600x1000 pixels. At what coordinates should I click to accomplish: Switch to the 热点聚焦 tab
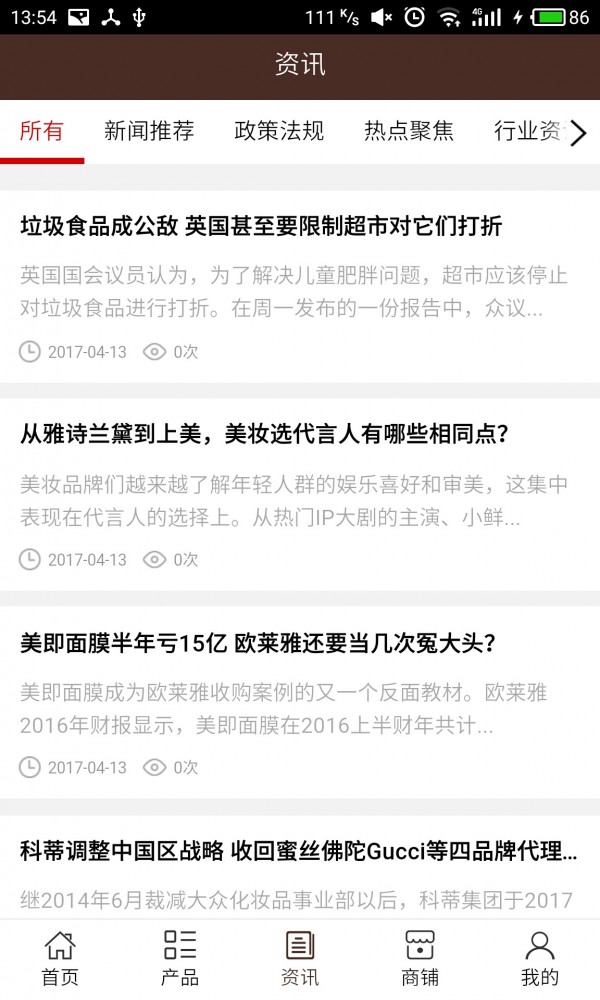tap(409, 131)
